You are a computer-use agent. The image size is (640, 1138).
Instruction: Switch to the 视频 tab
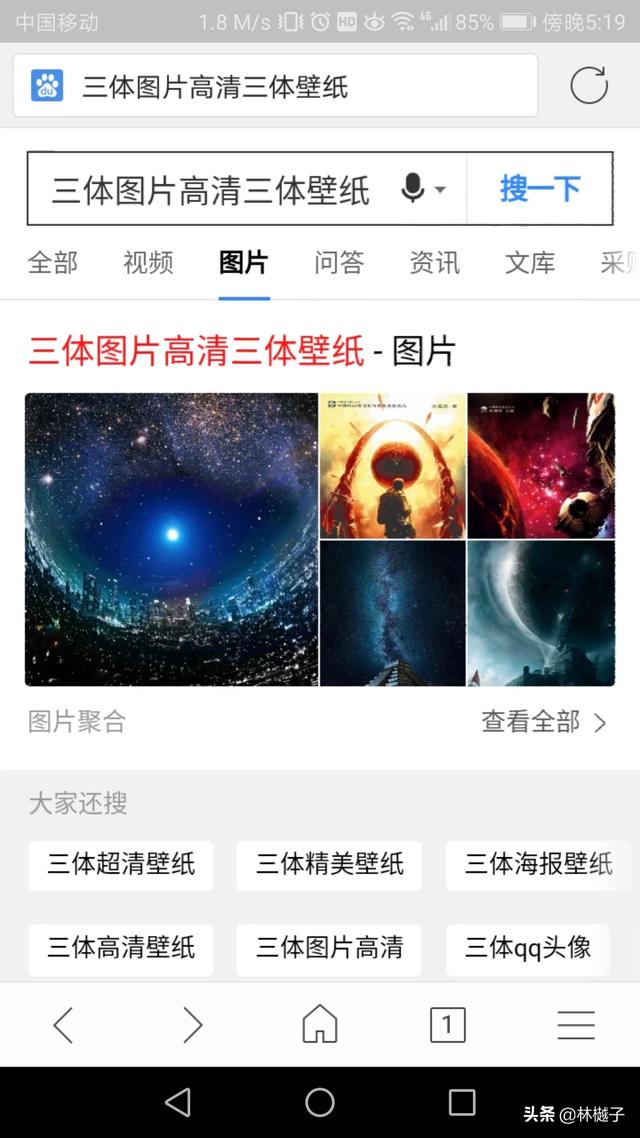(x=148, y=263)
